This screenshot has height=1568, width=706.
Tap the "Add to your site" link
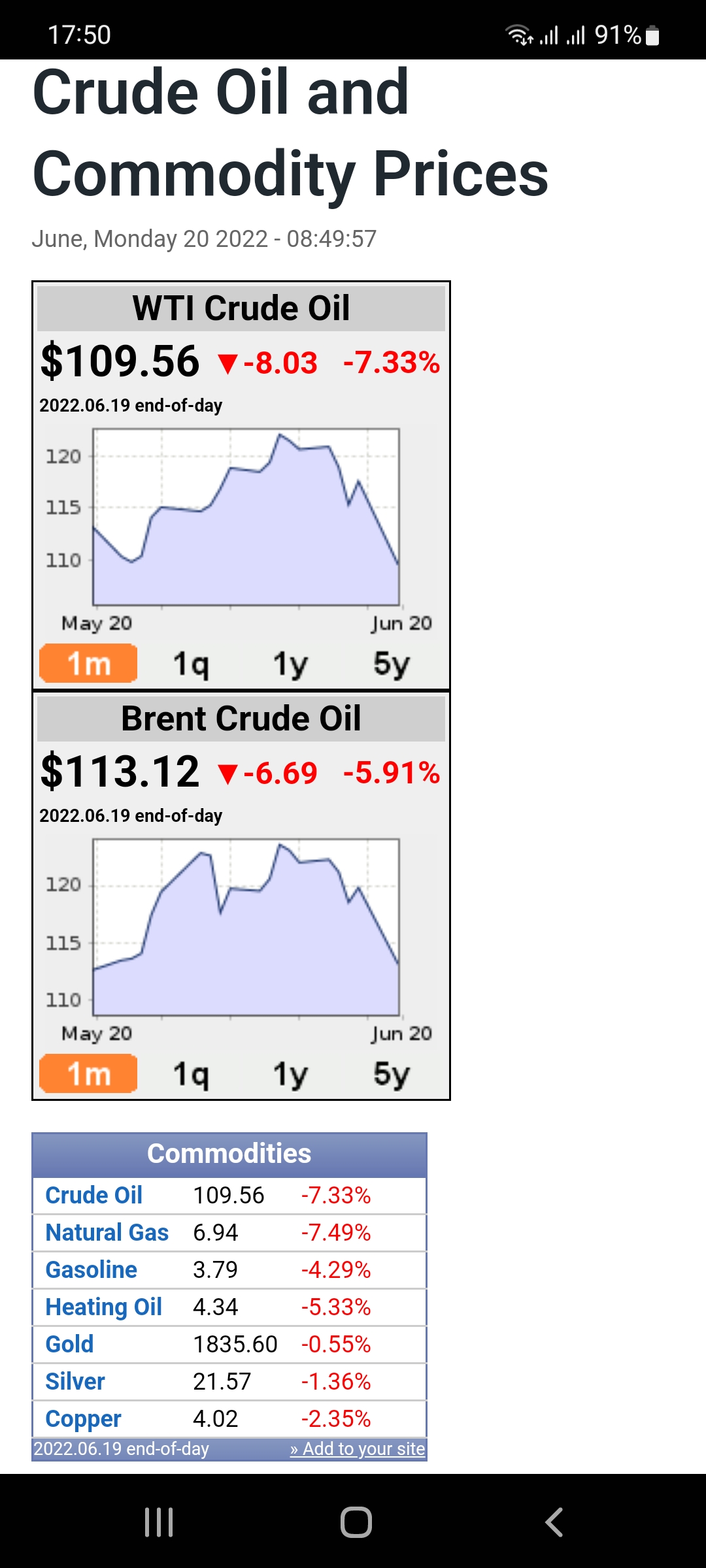[358, 1449]
